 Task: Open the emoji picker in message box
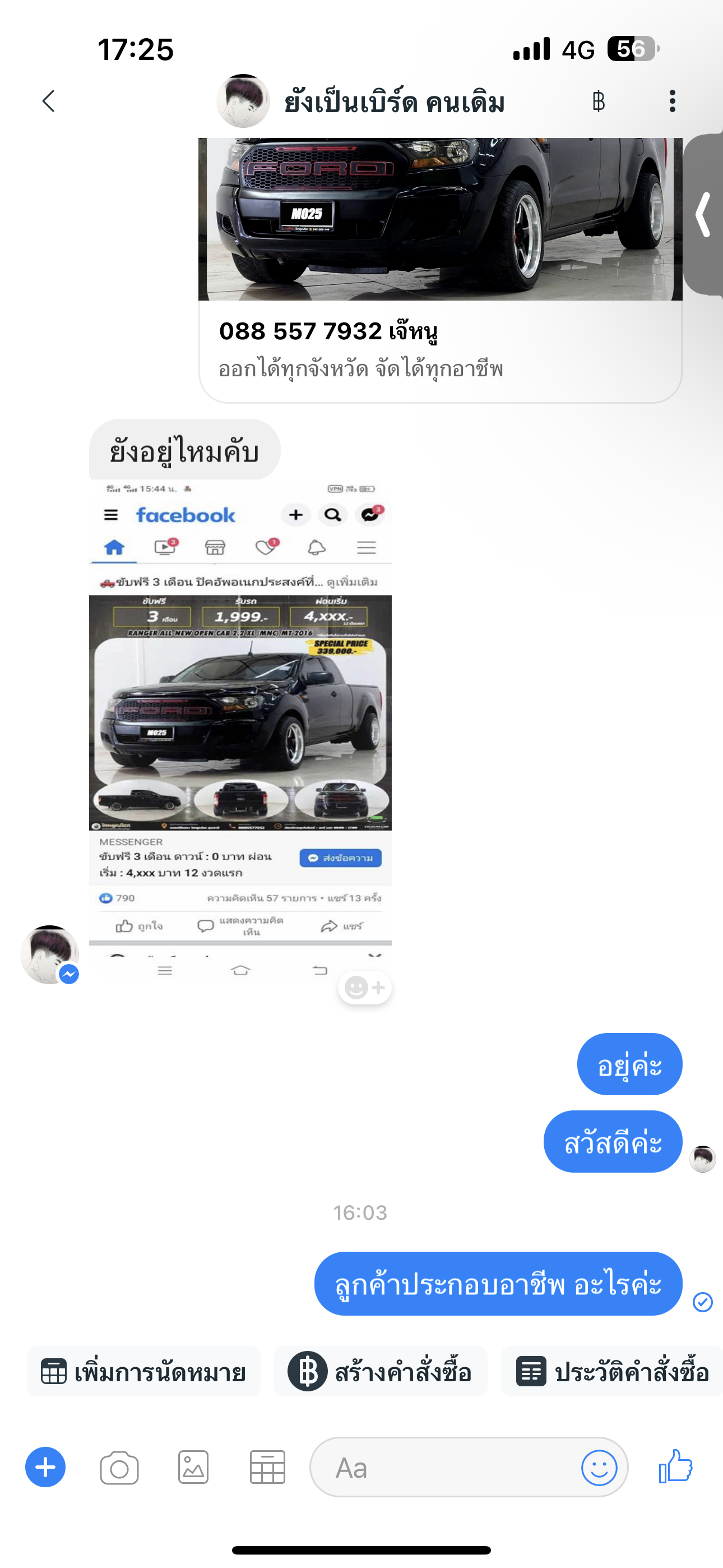599,1468
